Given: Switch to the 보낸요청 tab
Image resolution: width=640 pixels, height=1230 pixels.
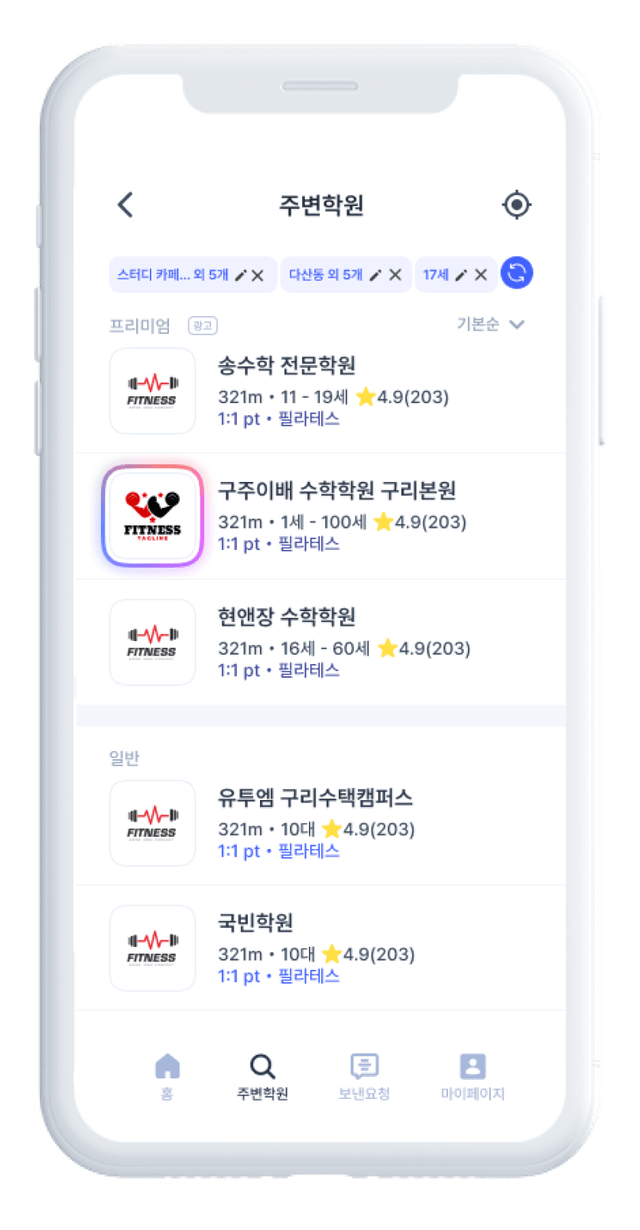Looking at the screenshot, I should coord(364,1076).
